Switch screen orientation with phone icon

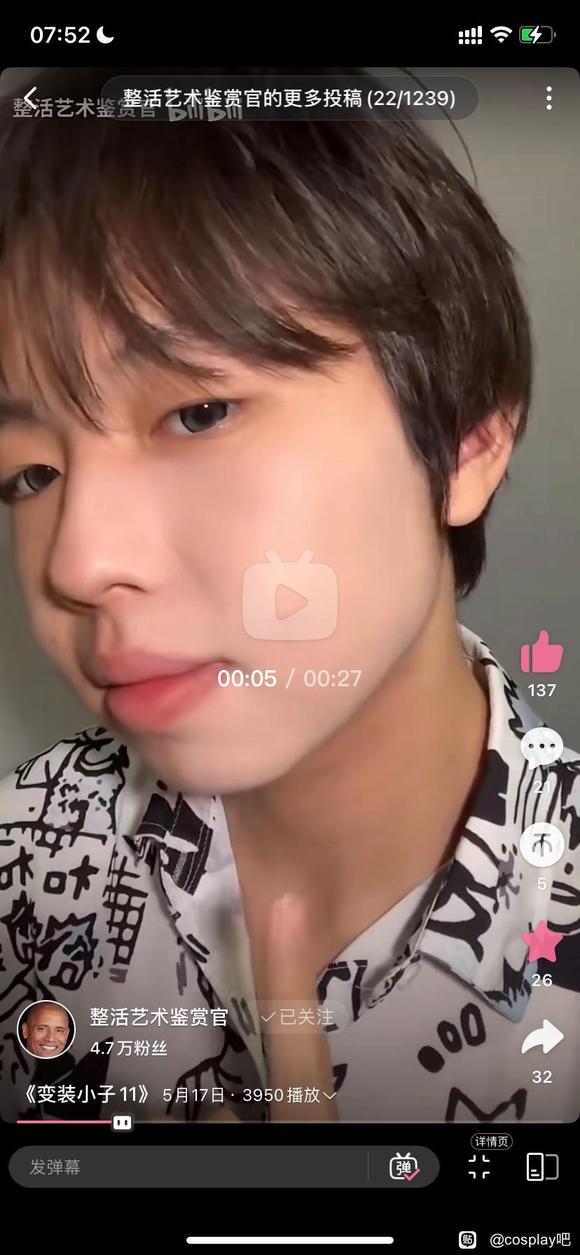click(541, 1166)
